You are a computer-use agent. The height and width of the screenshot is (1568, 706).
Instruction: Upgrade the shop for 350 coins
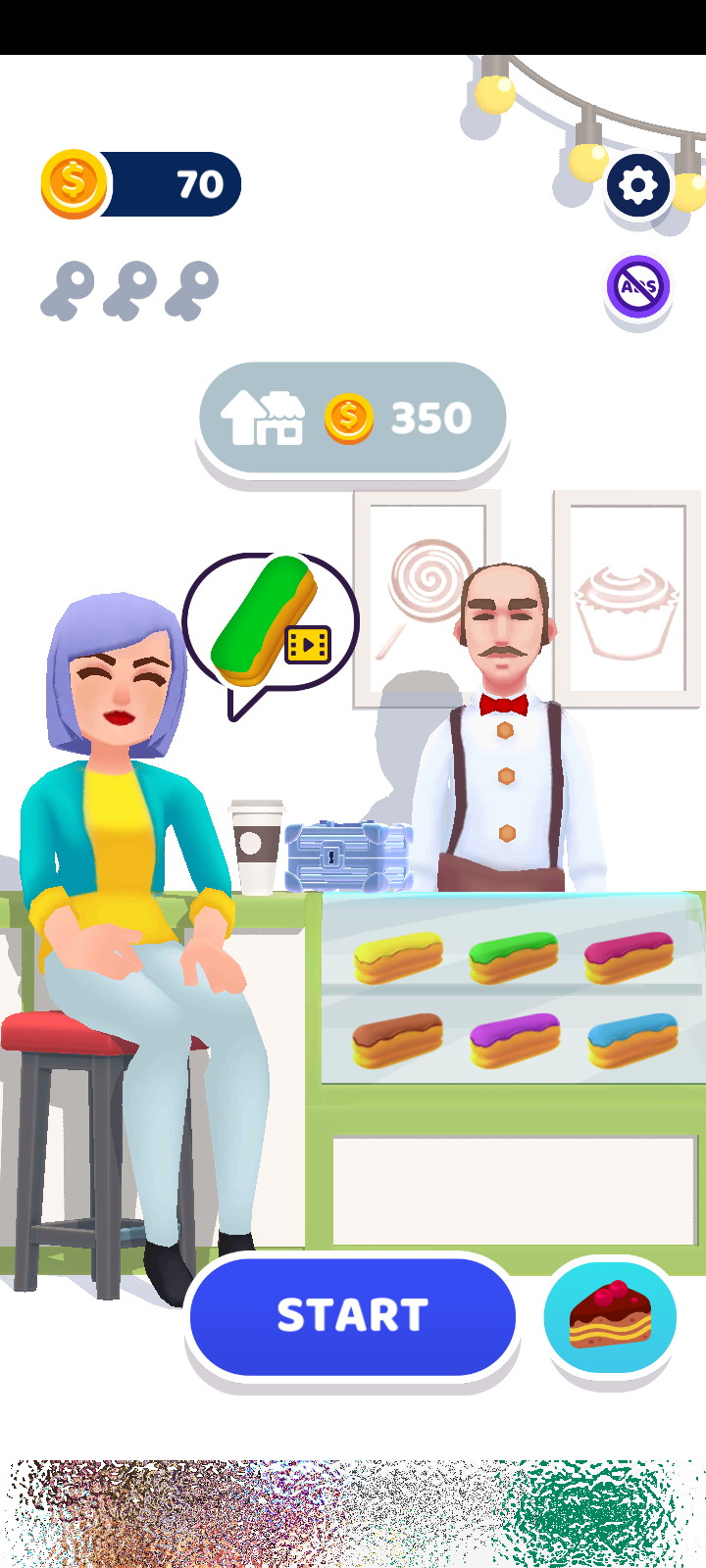tap(352, 419)
